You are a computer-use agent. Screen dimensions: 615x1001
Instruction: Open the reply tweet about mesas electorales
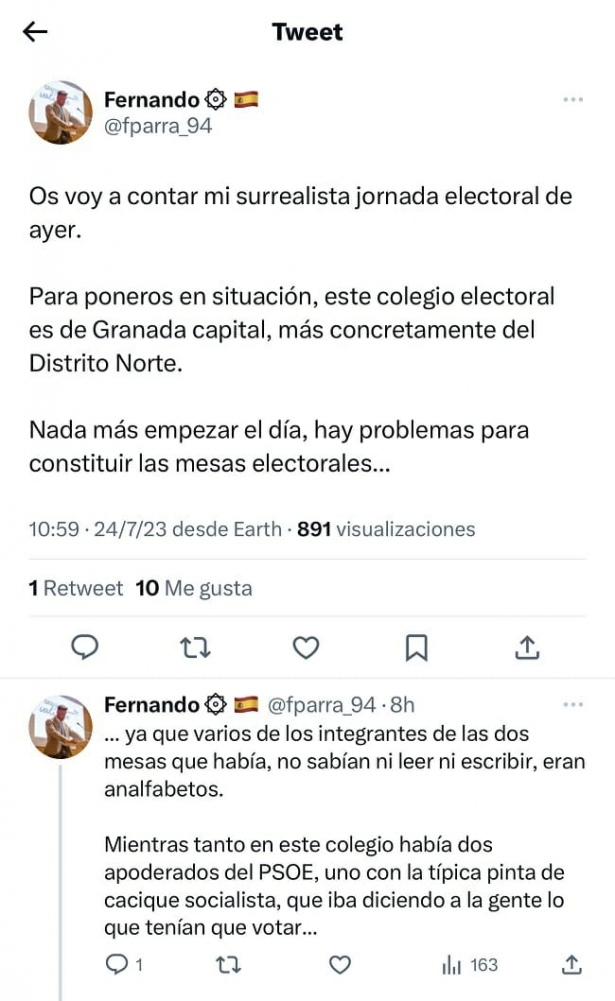340,830
